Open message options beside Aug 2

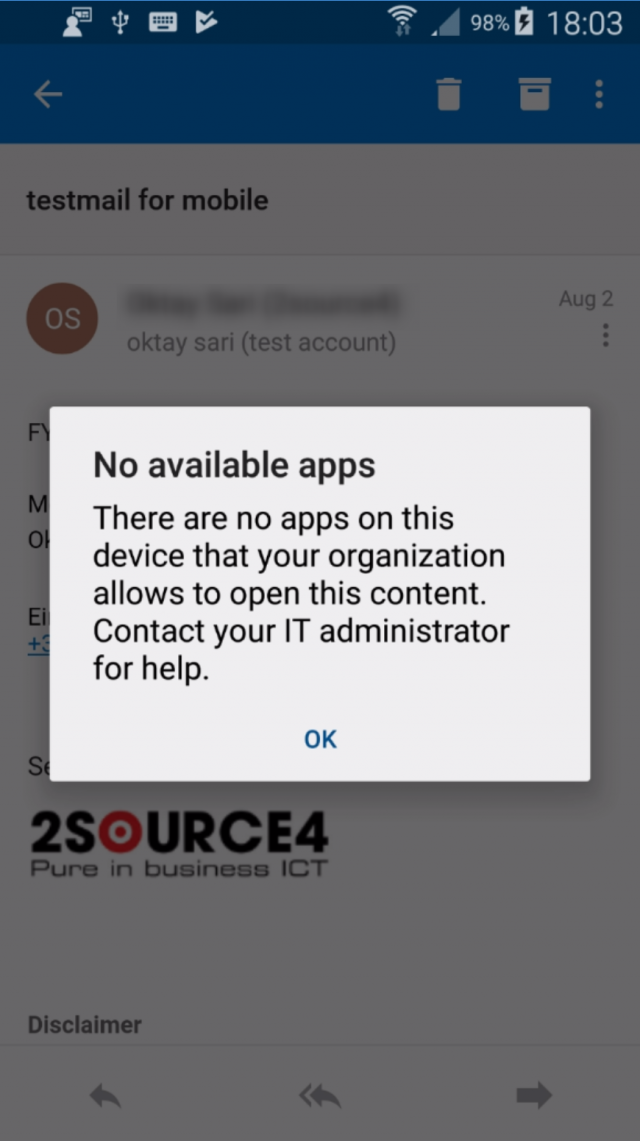(x=606, y=335)
